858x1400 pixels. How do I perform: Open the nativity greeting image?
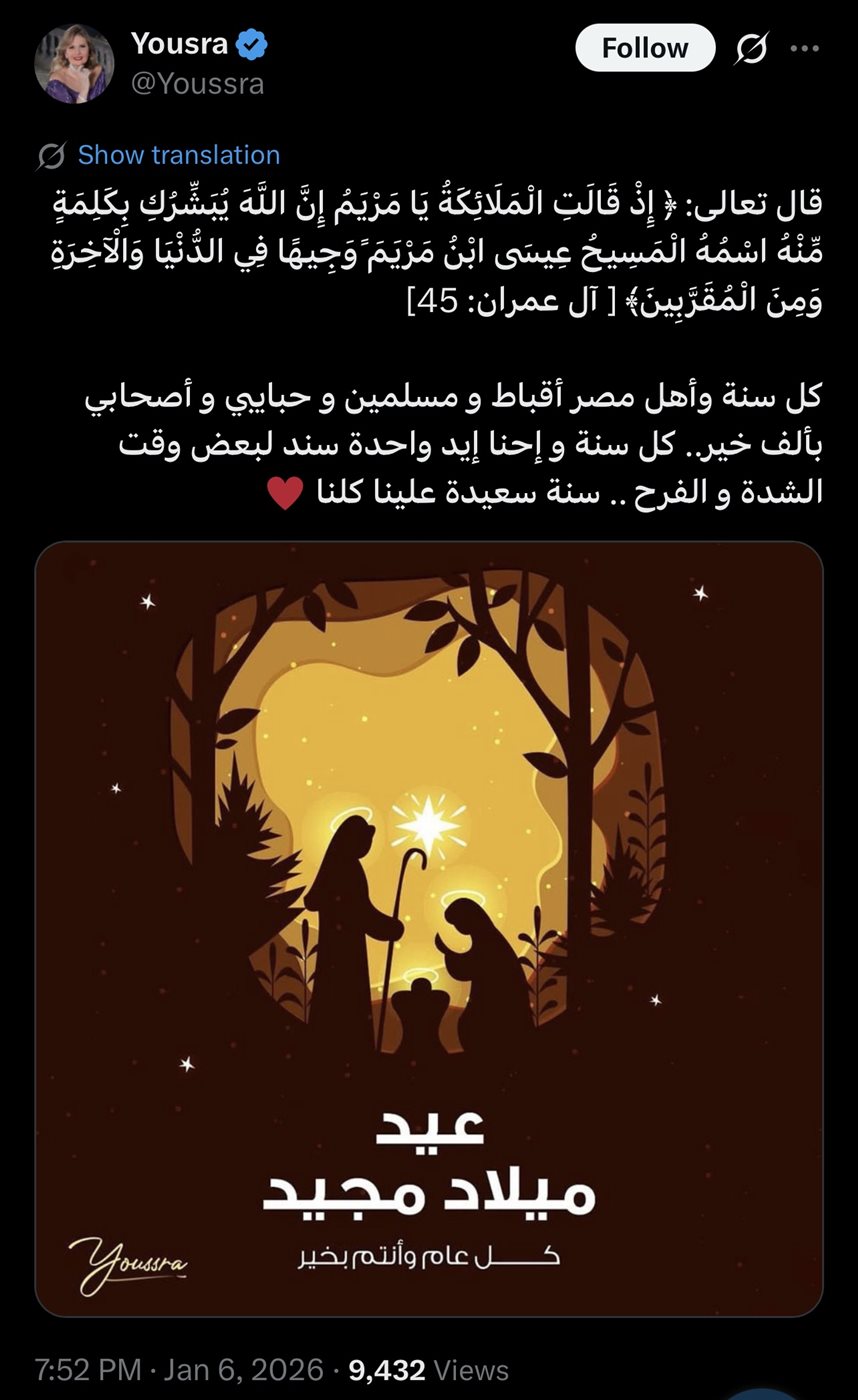pos(428,928)
